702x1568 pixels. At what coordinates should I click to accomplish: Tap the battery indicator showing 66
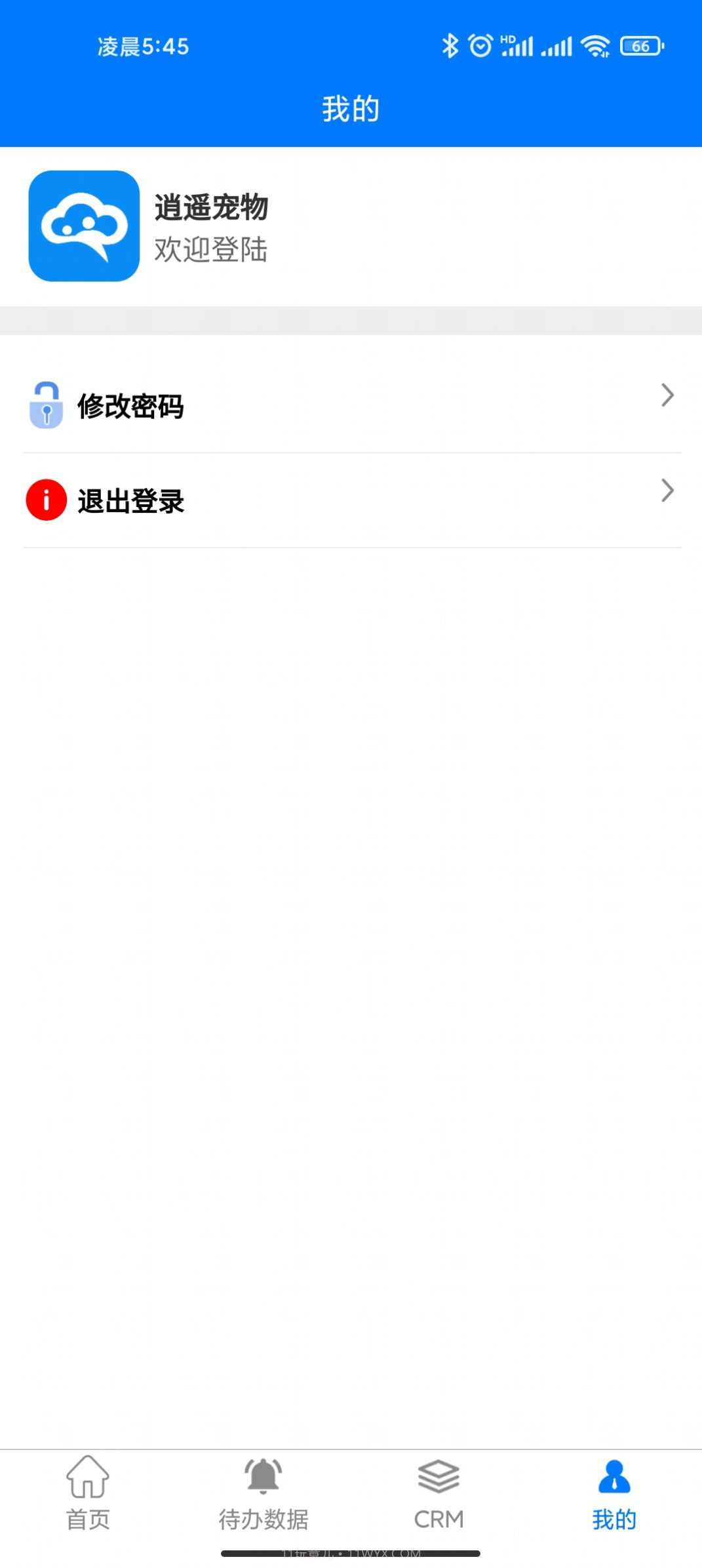click(x=640, y=46)
